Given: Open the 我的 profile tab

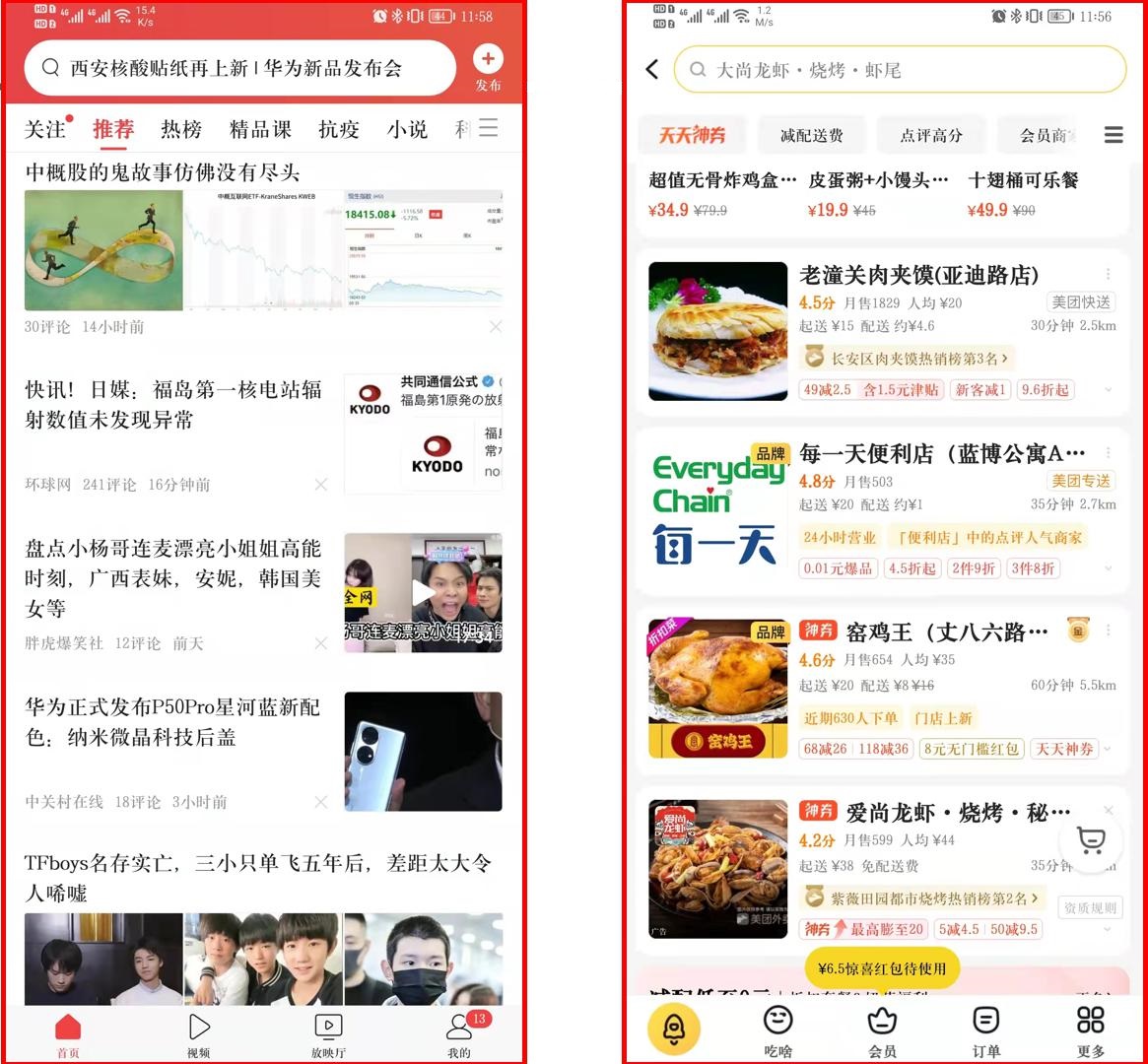Looking at the screenshot, I should tap(459, 1033).
